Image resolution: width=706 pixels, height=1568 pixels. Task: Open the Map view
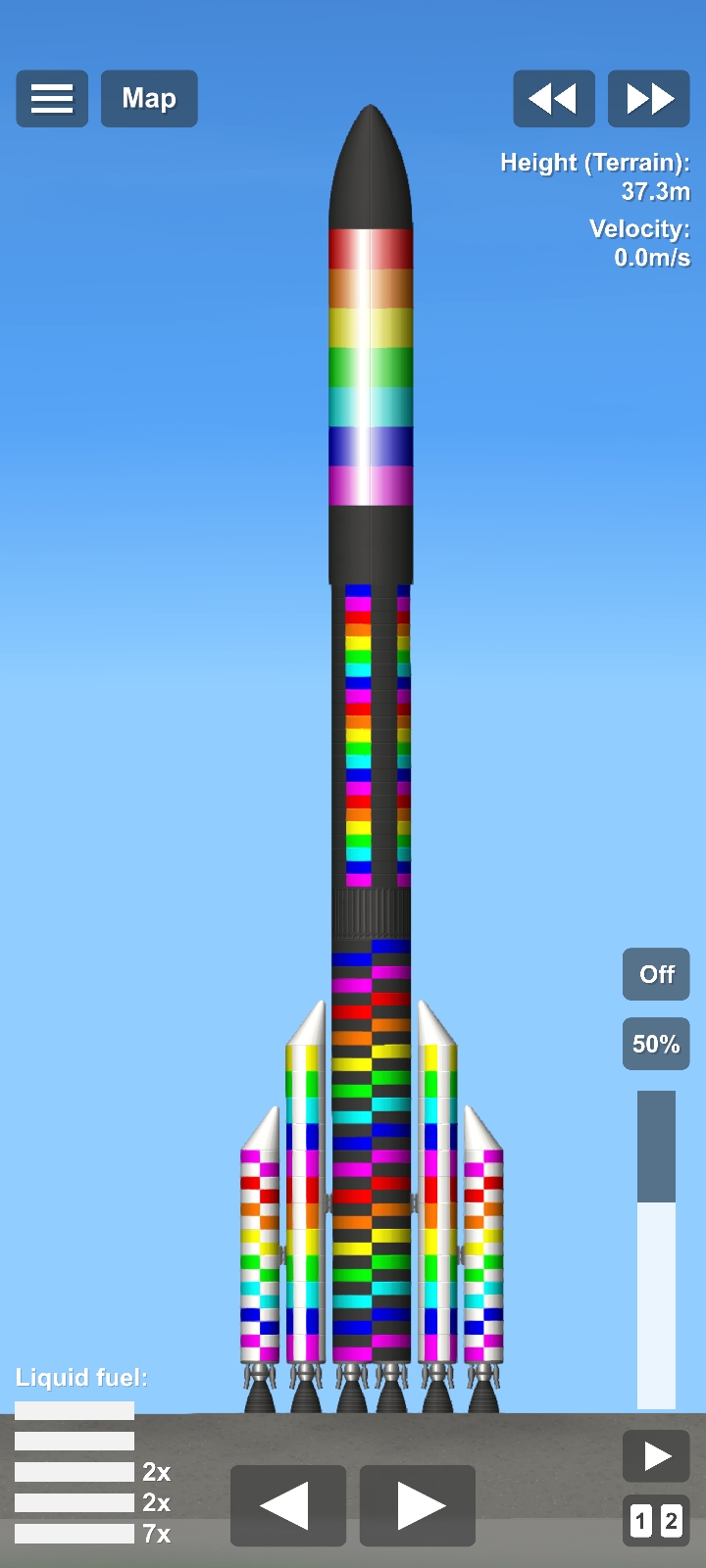tap(149, 99)
